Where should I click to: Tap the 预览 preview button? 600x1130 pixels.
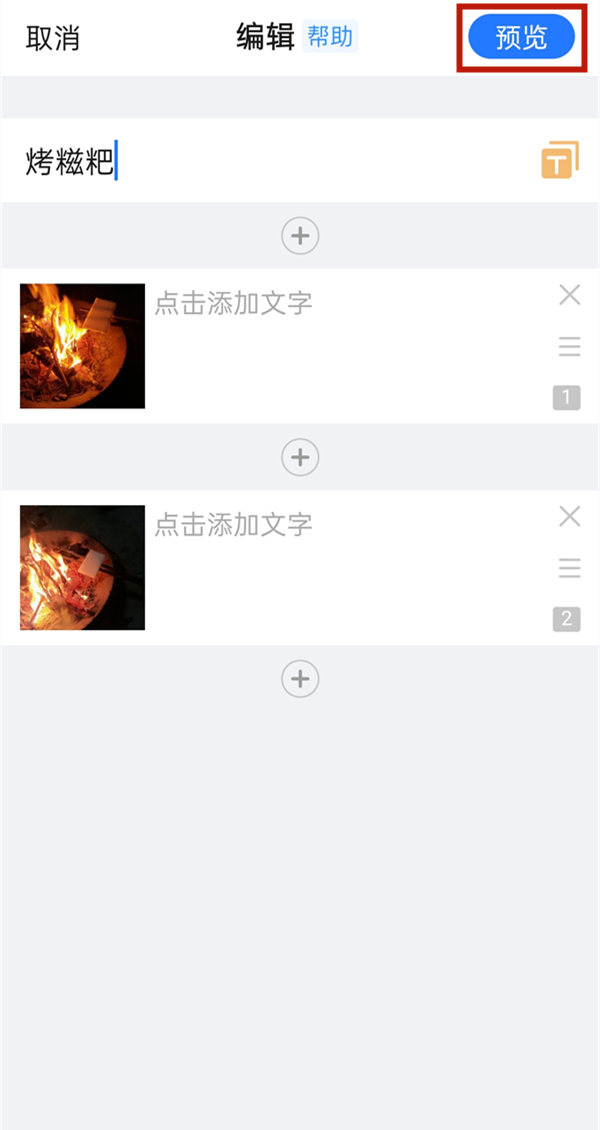tap(521, 38)
